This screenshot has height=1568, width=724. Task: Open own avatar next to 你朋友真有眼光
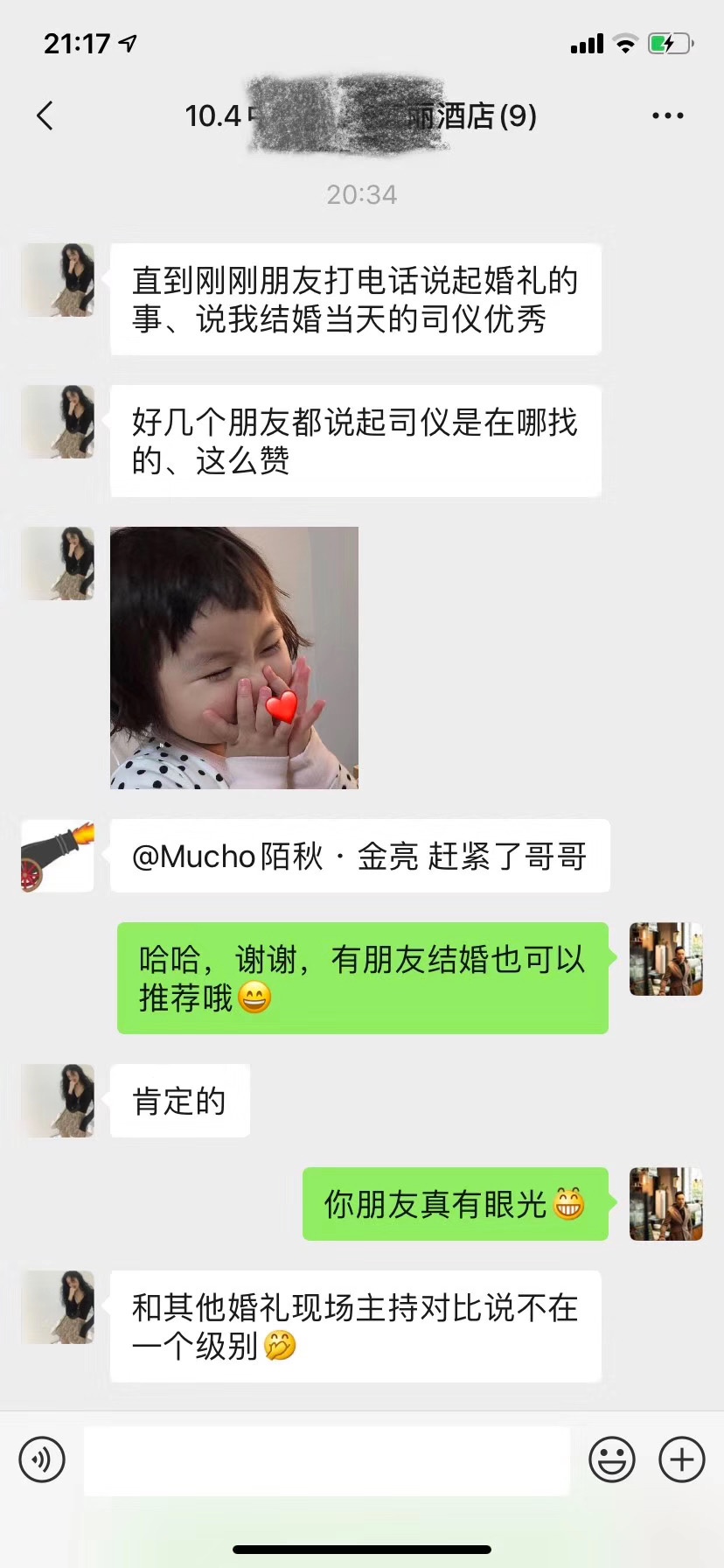coord(666,1204)
